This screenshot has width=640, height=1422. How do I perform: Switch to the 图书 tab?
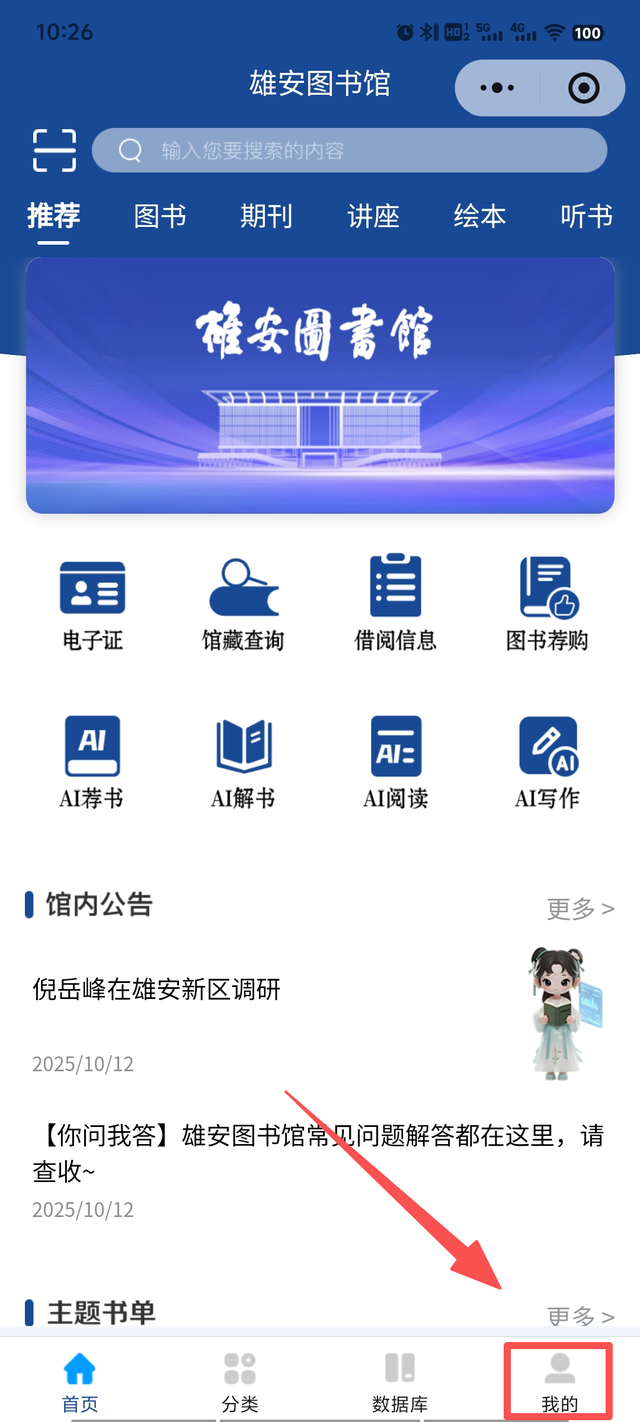tap(160, 216)
